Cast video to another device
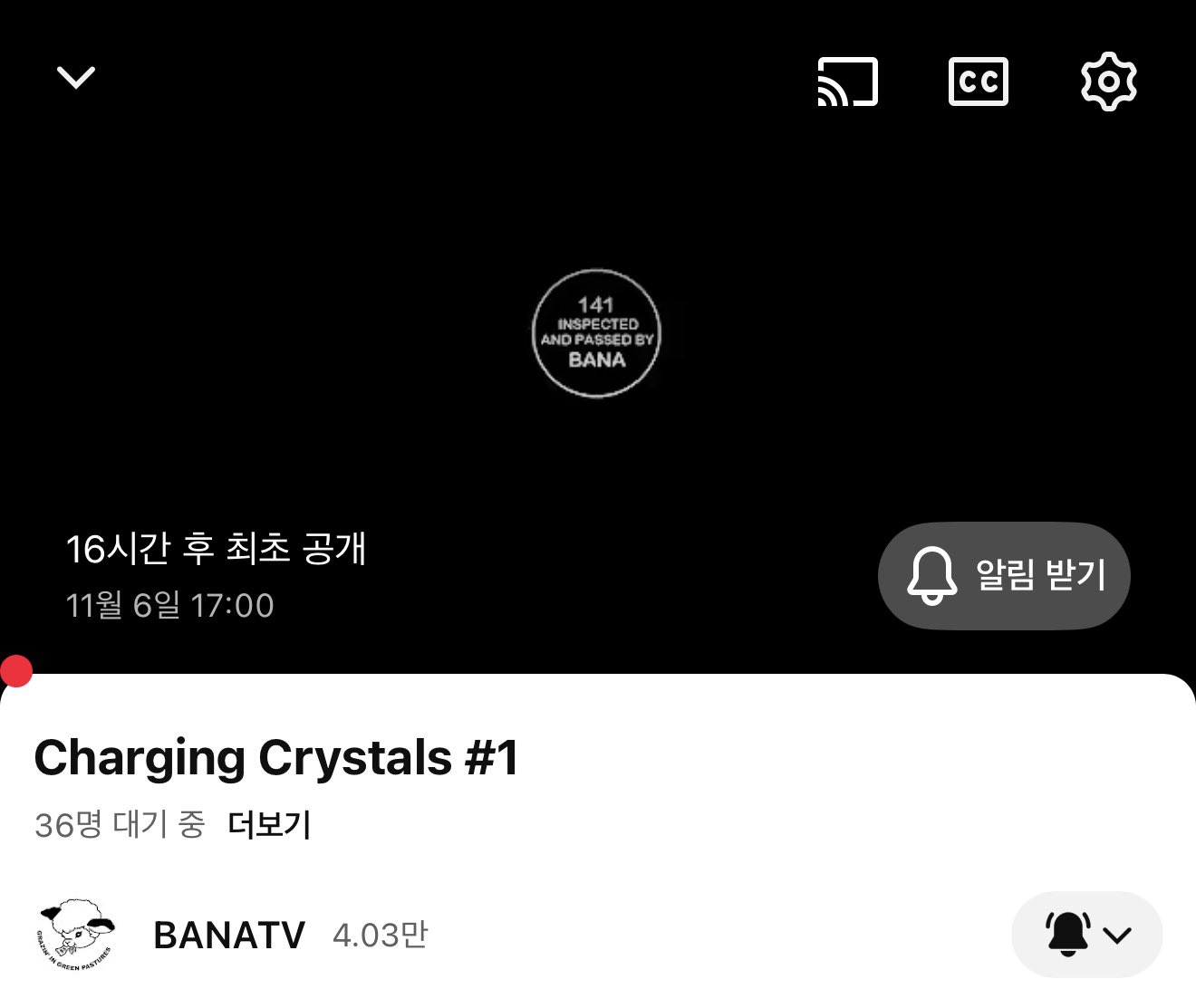This screenshot has width=1196, height=1008. (847, 82)
